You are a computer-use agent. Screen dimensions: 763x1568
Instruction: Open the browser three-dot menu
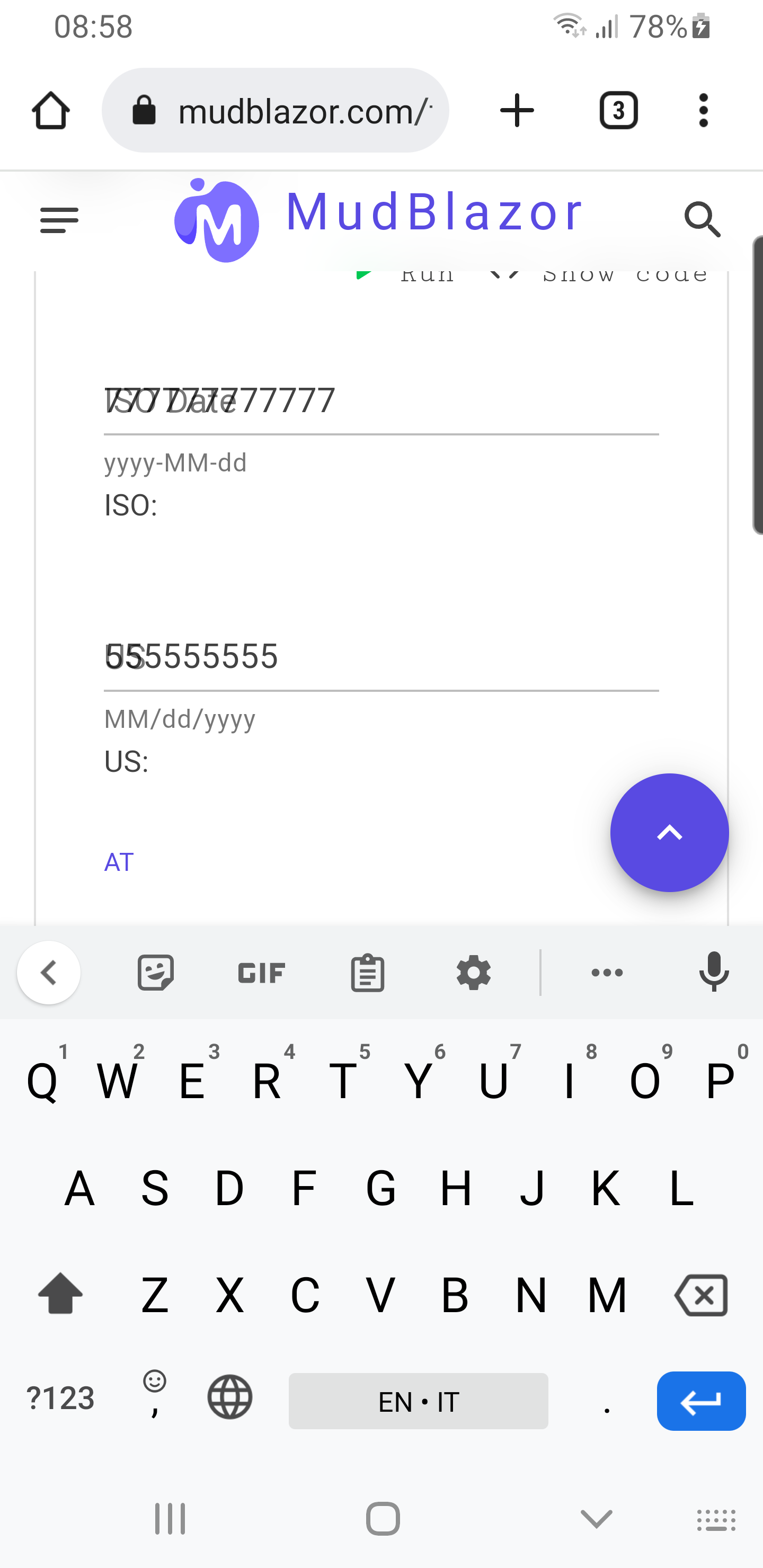coord(703,110)
